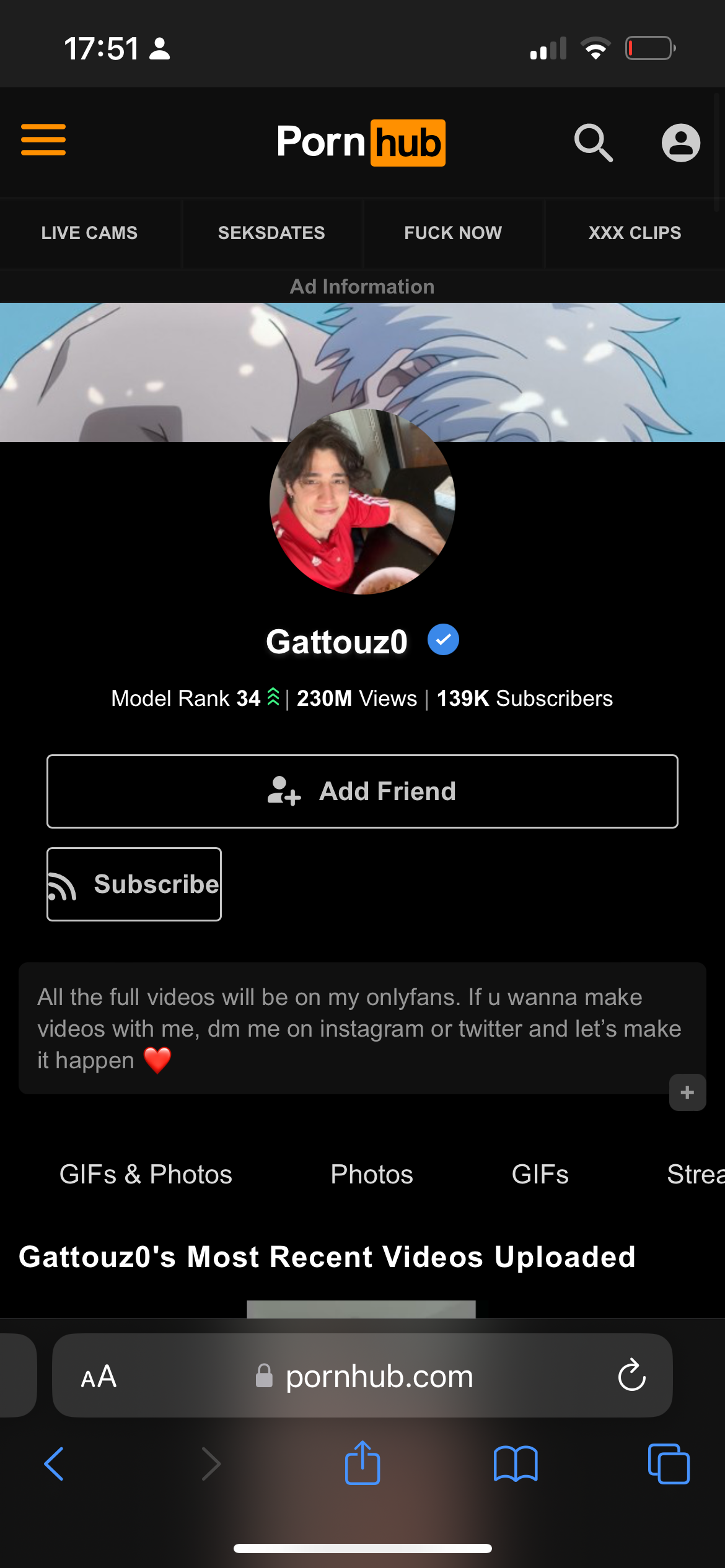Switch to the GIFs & Photos tab
Screen dimensions: 725x1568
pyautogui.click(x=146, y=1174)
